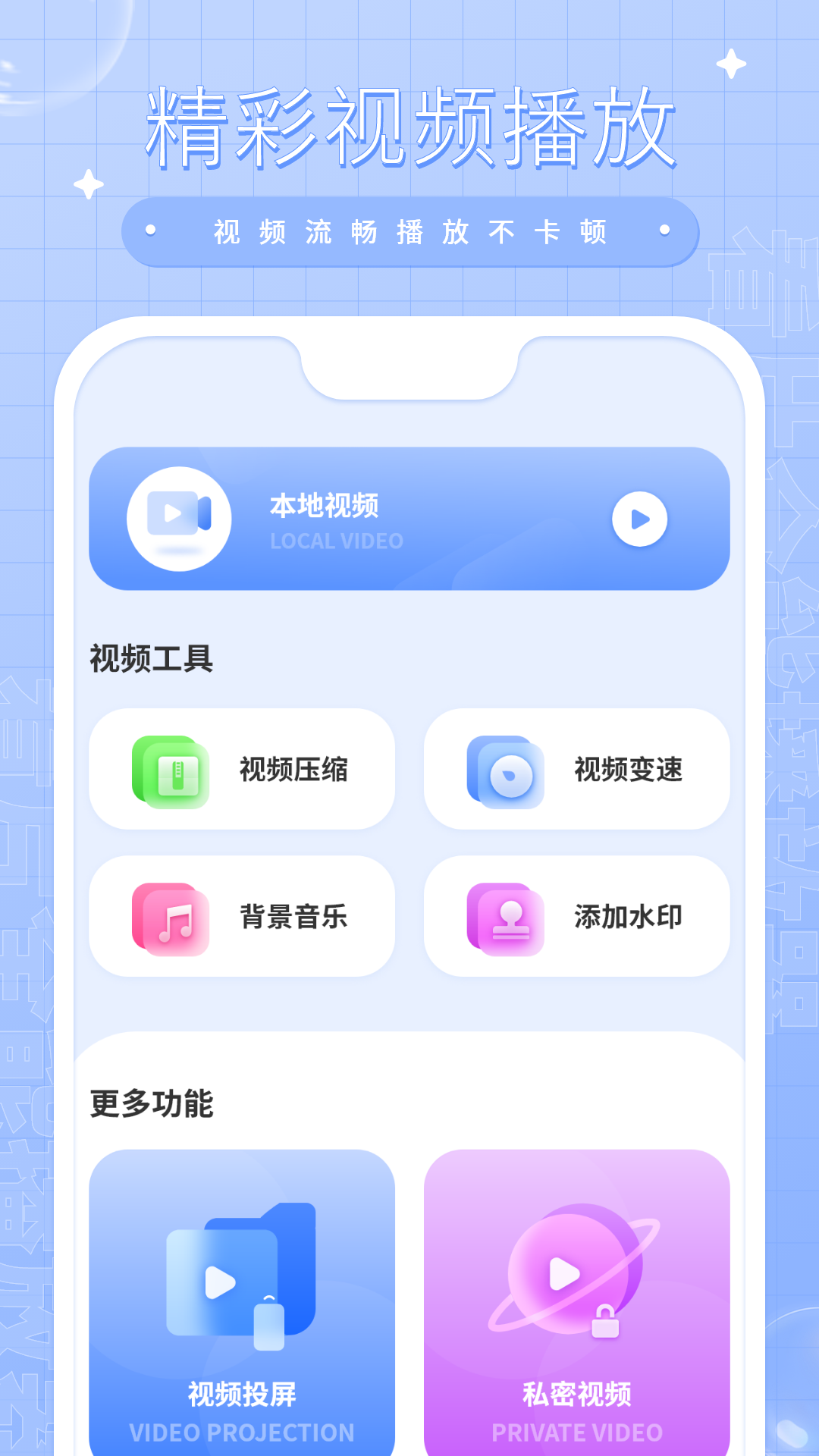Open the 添加水印 tool card

(x=576, y=915)
